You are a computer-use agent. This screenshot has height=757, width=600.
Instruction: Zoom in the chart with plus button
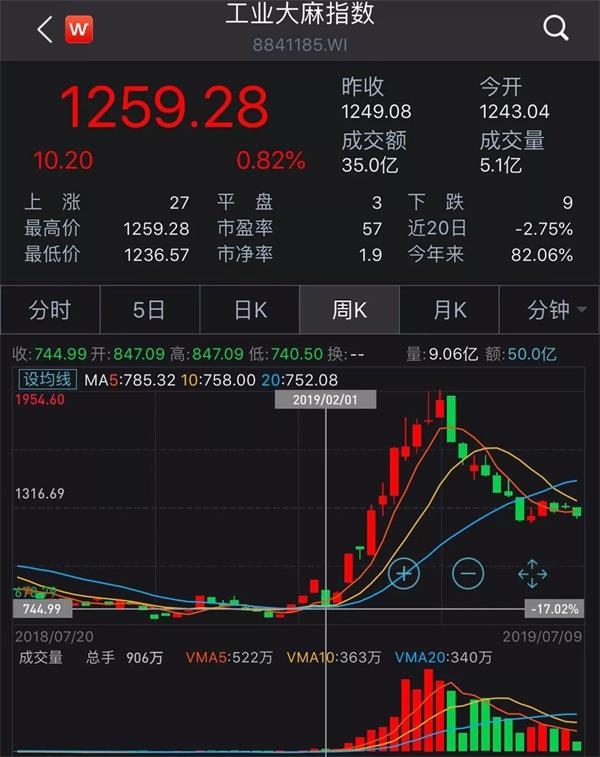point(403,573)
